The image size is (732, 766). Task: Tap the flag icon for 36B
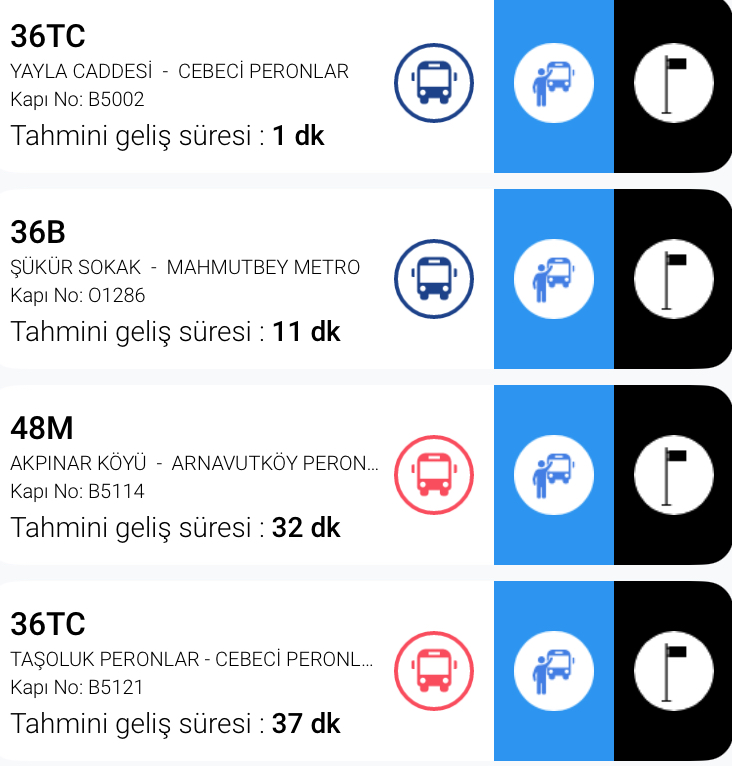tap(674, 278)
